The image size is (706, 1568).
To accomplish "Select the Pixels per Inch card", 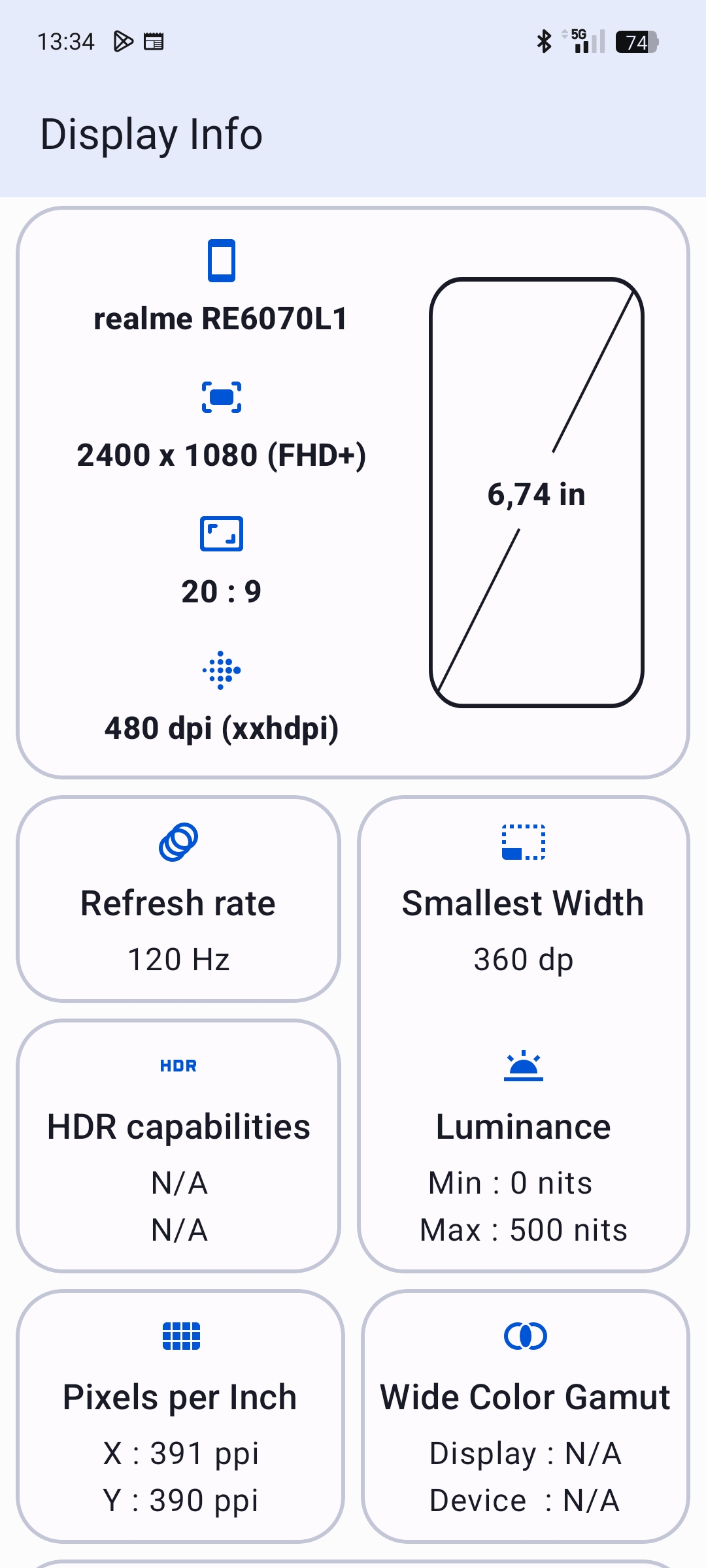I will click(180, 1416).
